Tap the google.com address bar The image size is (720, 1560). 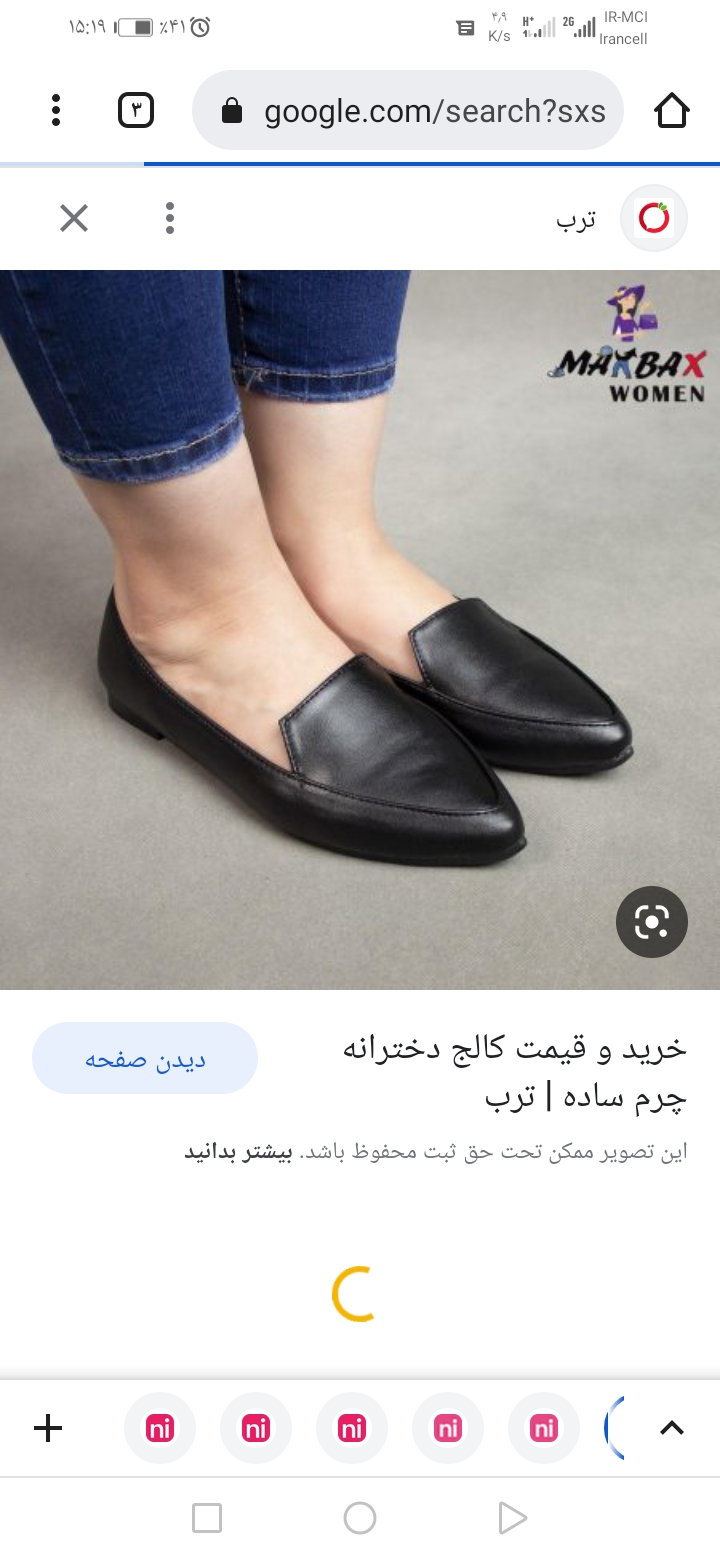click(408, 111)
